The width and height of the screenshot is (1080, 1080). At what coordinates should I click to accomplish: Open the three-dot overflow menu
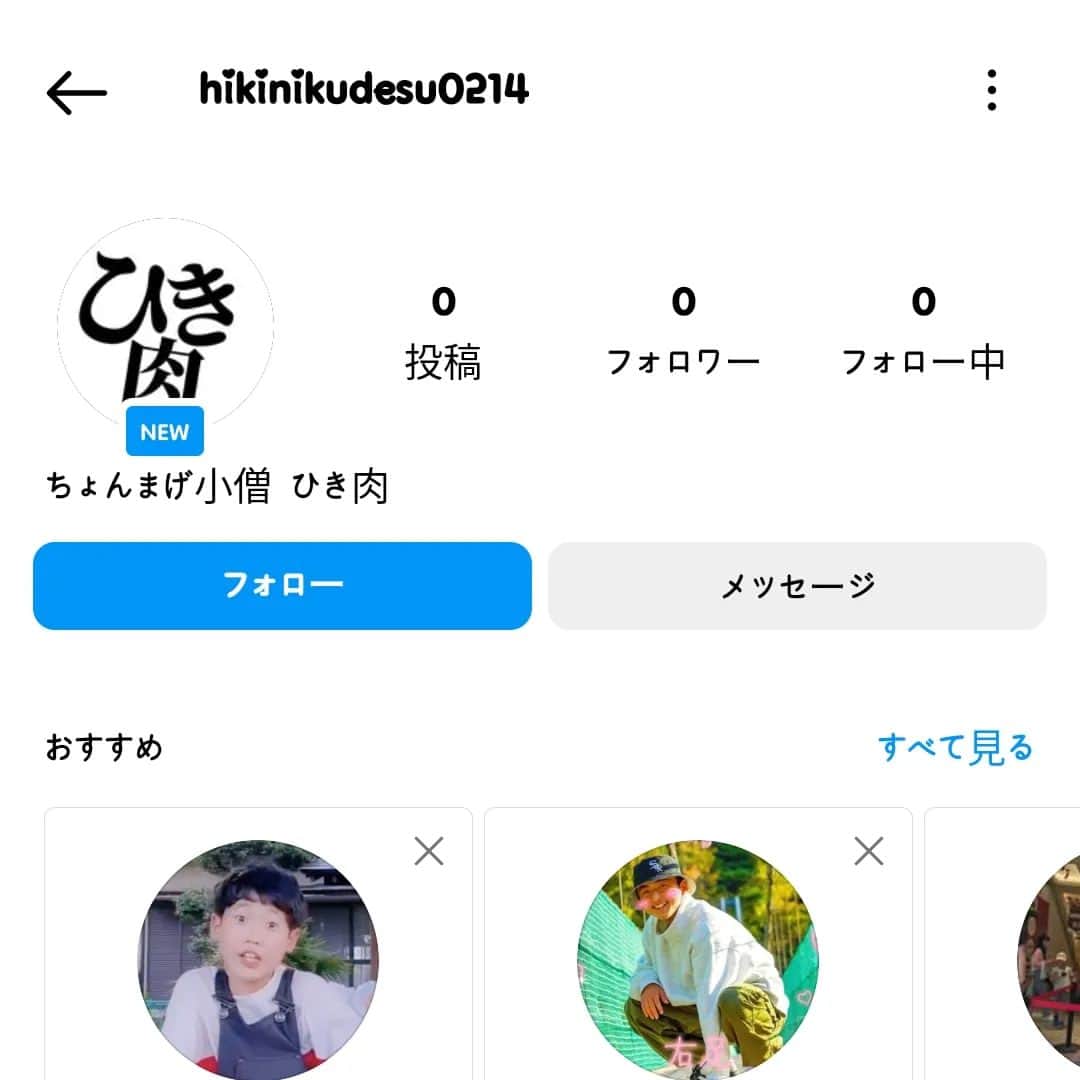(991, 91)
